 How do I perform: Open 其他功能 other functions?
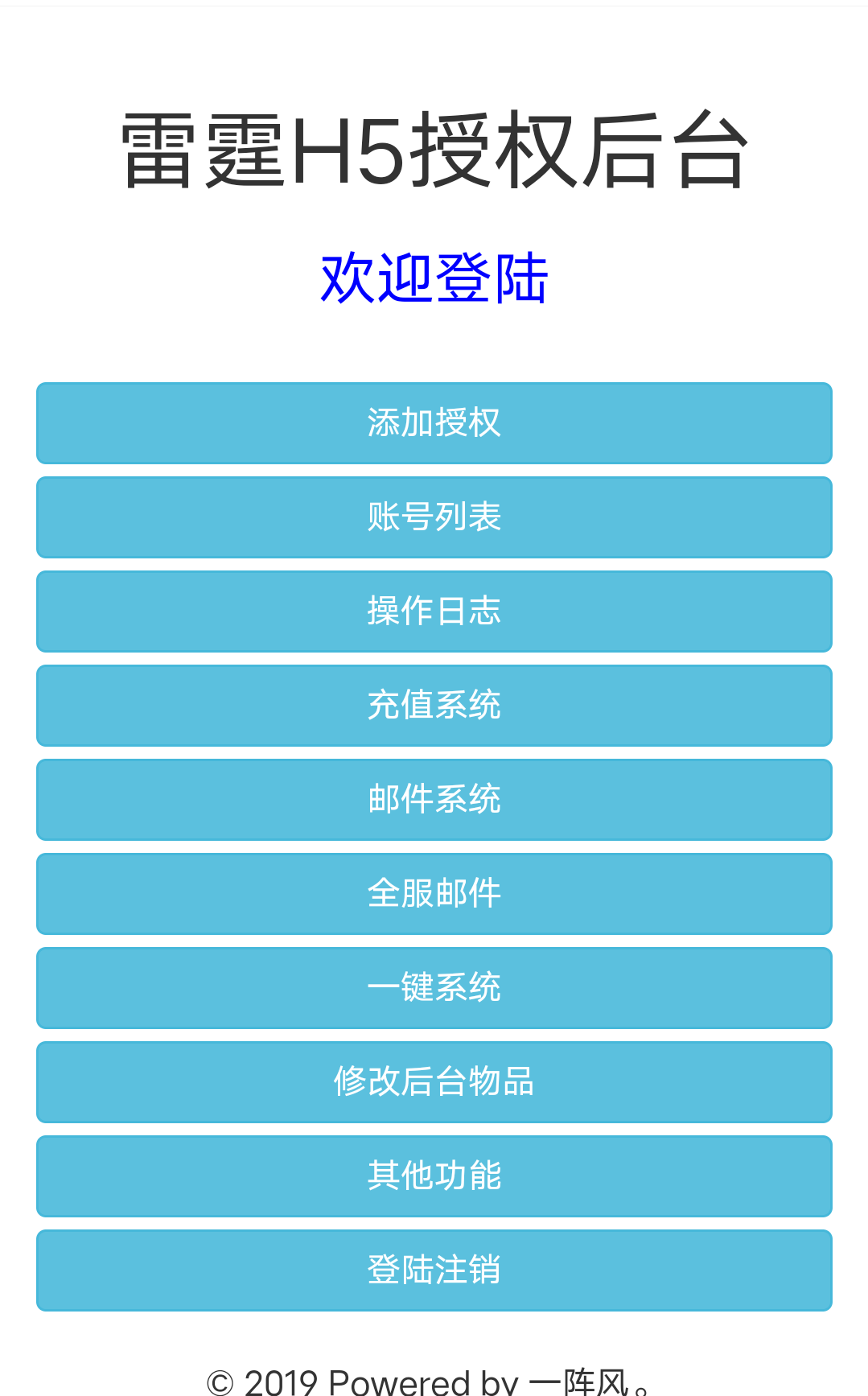click(x=434, y=1176)
